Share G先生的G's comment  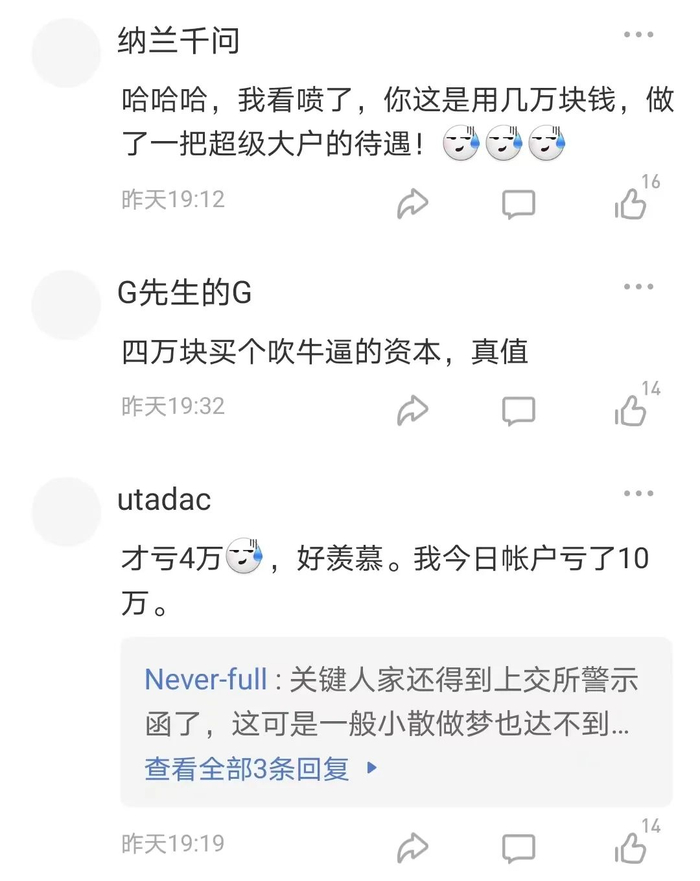point(413,410)
